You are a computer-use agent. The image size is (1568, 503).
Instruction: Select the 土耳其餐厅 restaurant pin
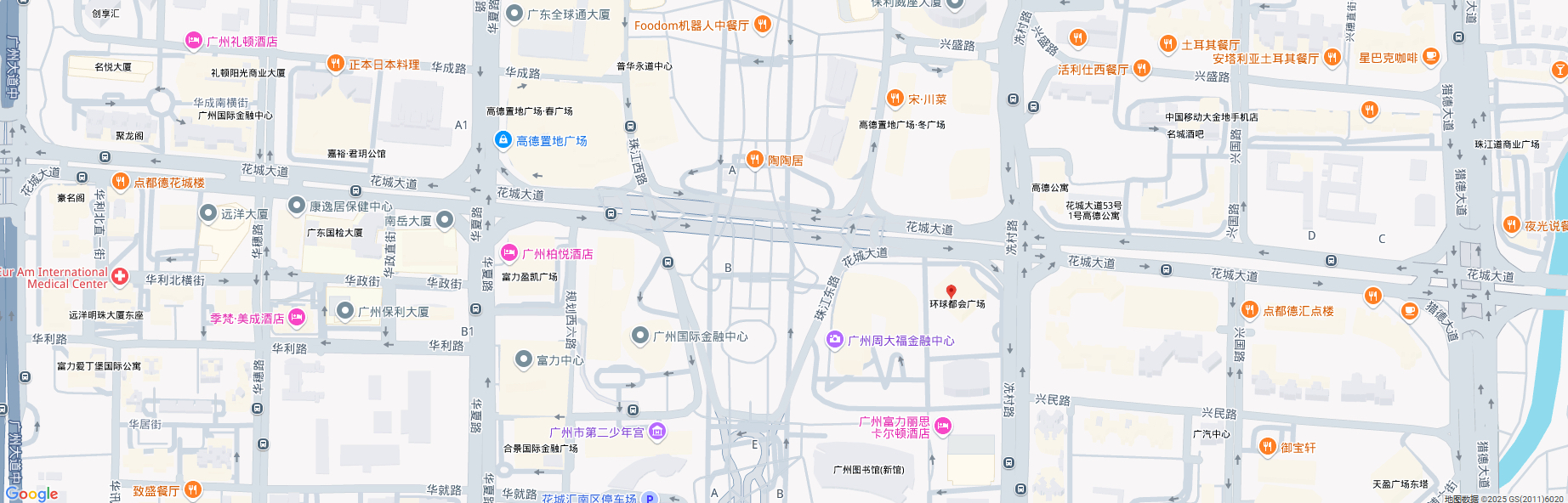1167,44
